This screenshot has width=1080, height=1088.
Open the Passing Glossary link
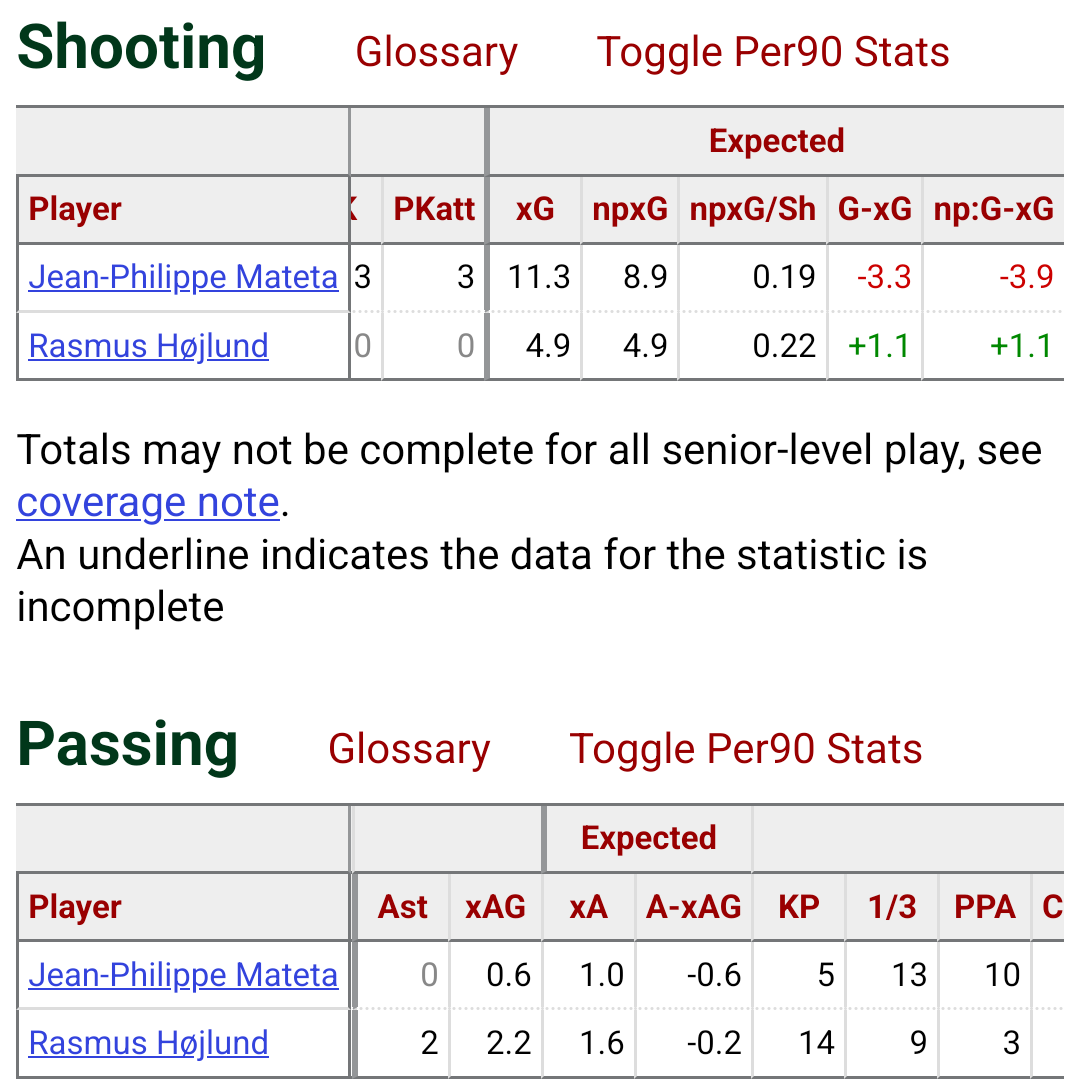pyautogui.click(x=409, y=750)
